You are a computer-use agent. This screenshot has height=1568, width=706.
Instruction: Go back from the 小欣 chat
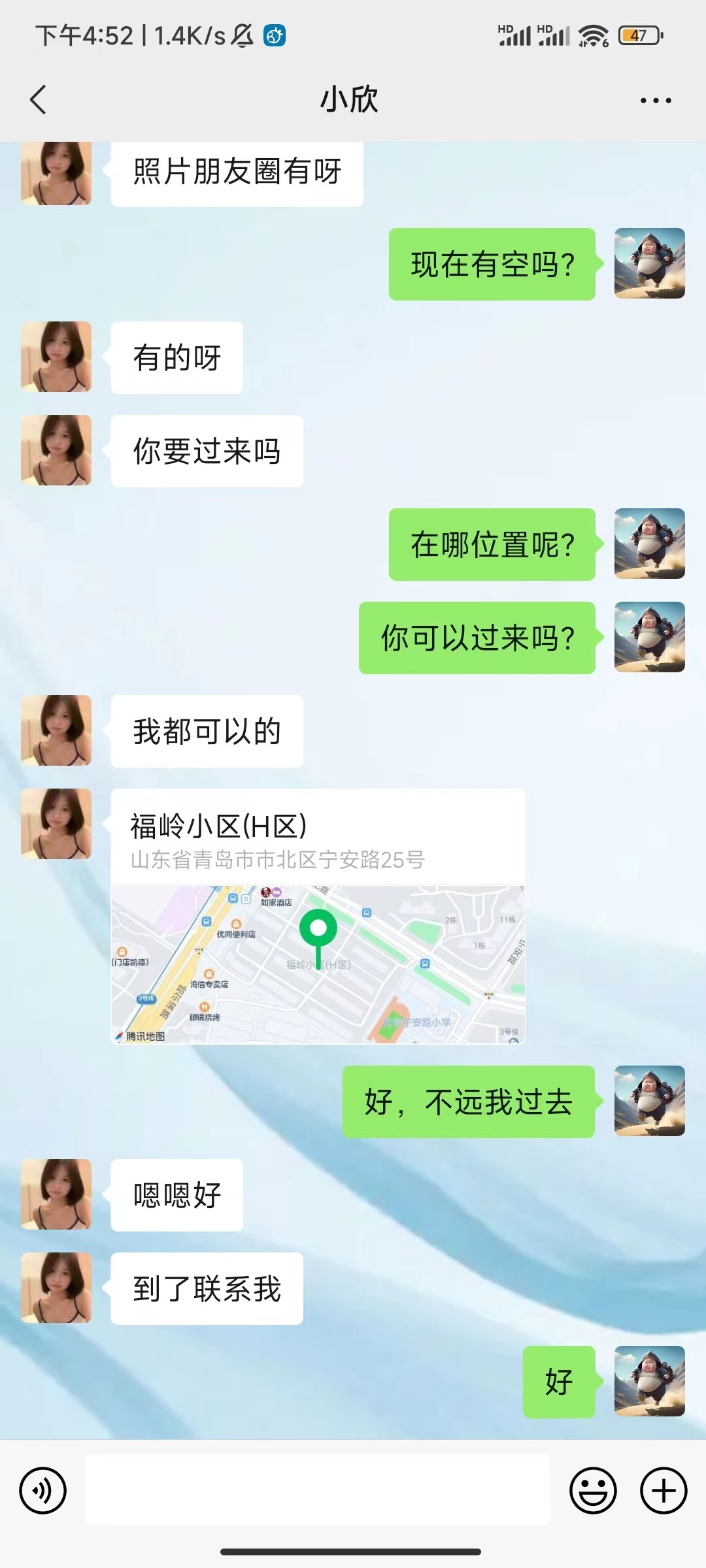pyautogui.click(x=39, y=100)
